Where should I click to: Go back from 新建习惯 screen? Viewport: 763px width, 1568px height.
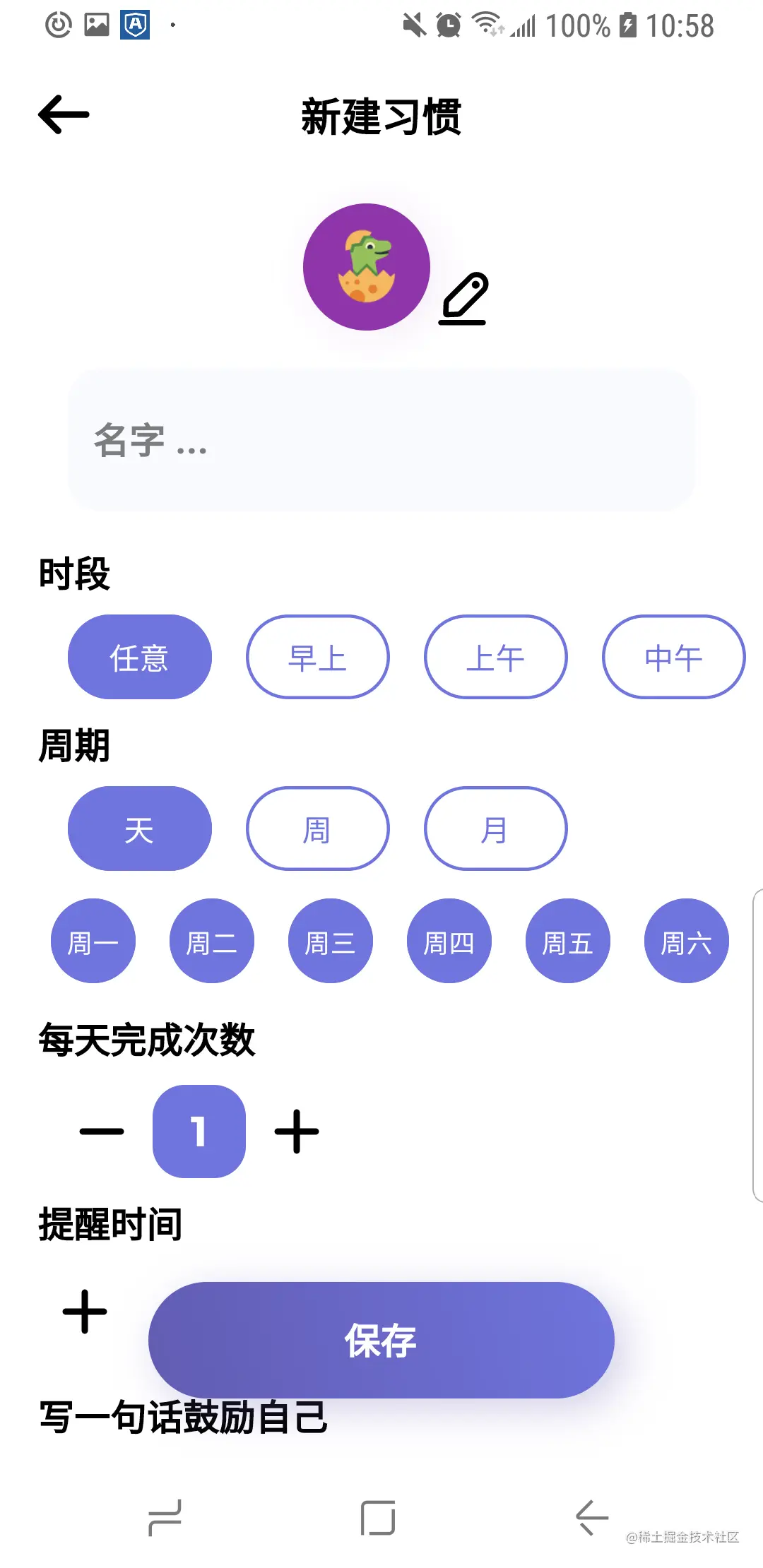[x=64, y=114]
